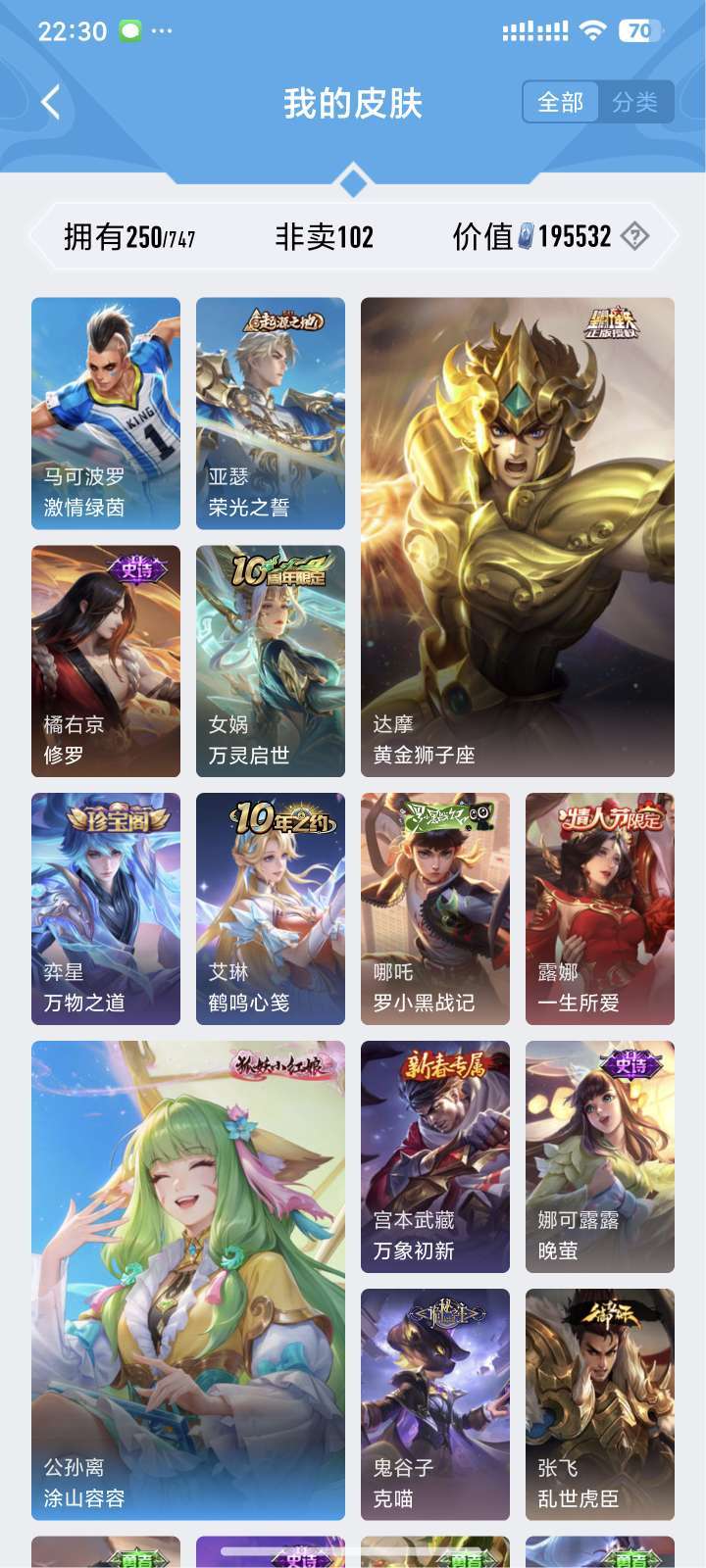
Task: Select 女娲 万灵启世 skin
Action: point(271,661)
